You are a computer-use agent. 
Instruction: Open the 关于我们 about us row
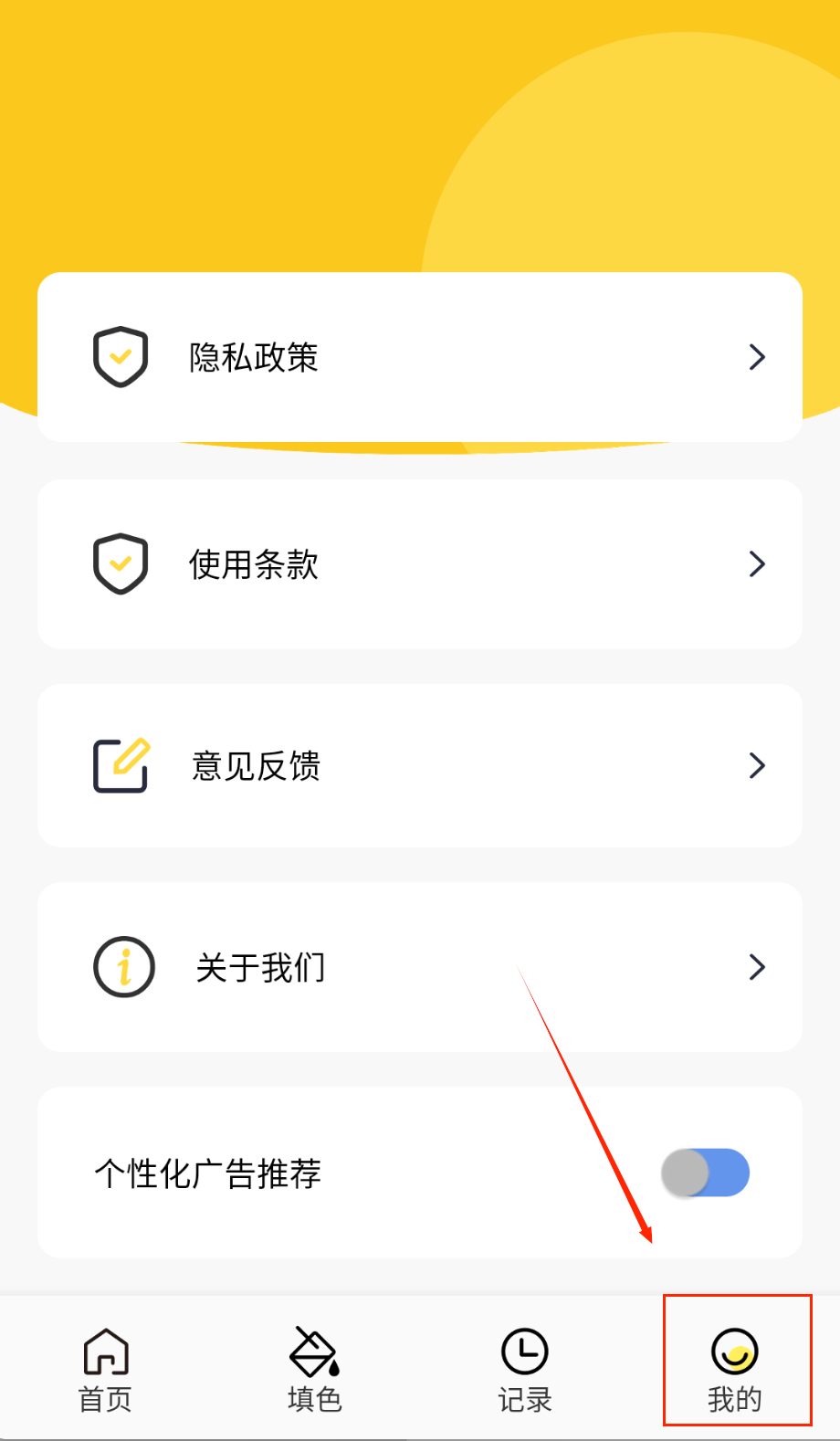coord(420,967)
